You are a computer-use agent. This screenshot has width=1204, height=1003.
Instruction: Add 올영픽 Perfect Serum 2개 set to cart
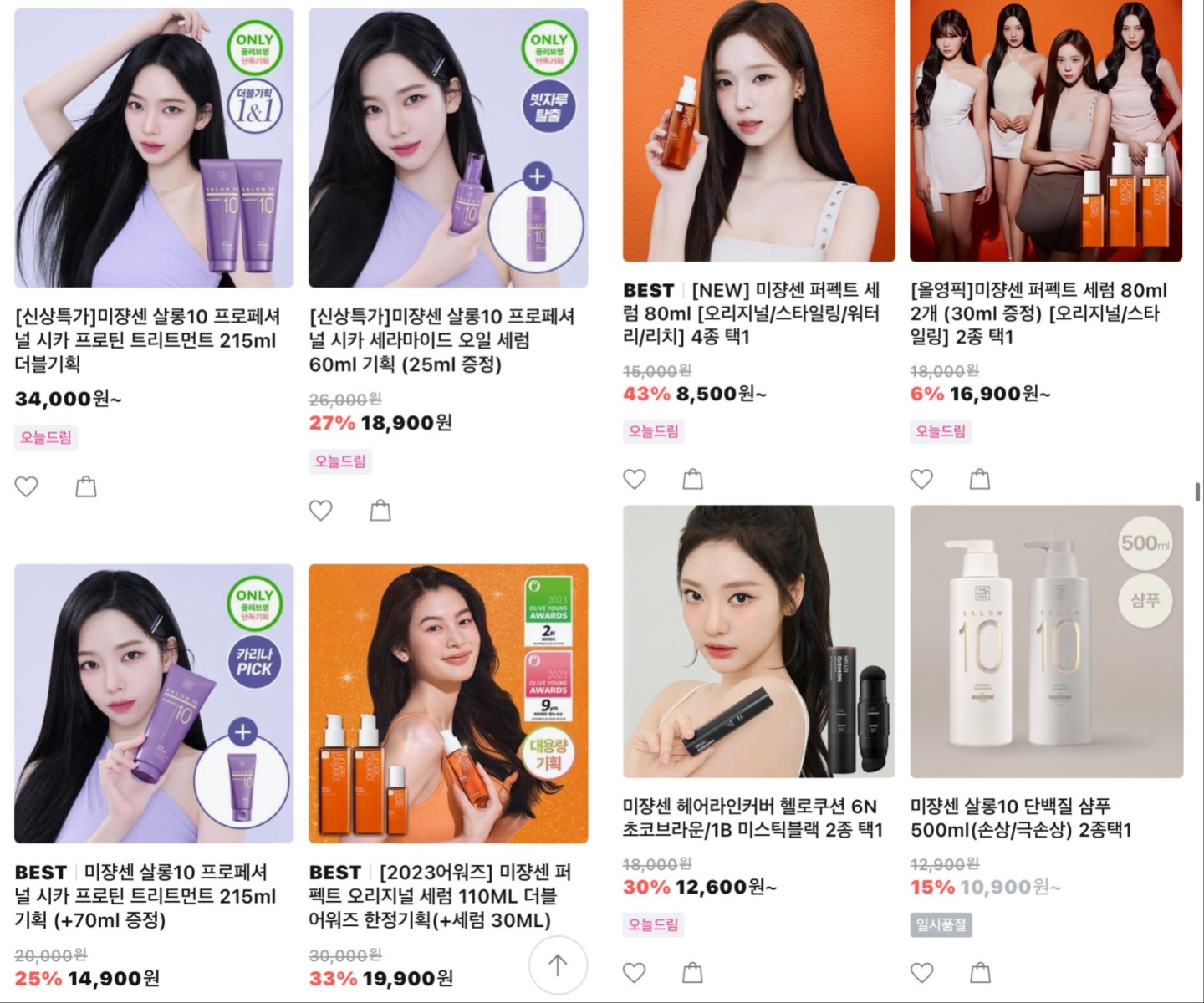coord(980,479)
